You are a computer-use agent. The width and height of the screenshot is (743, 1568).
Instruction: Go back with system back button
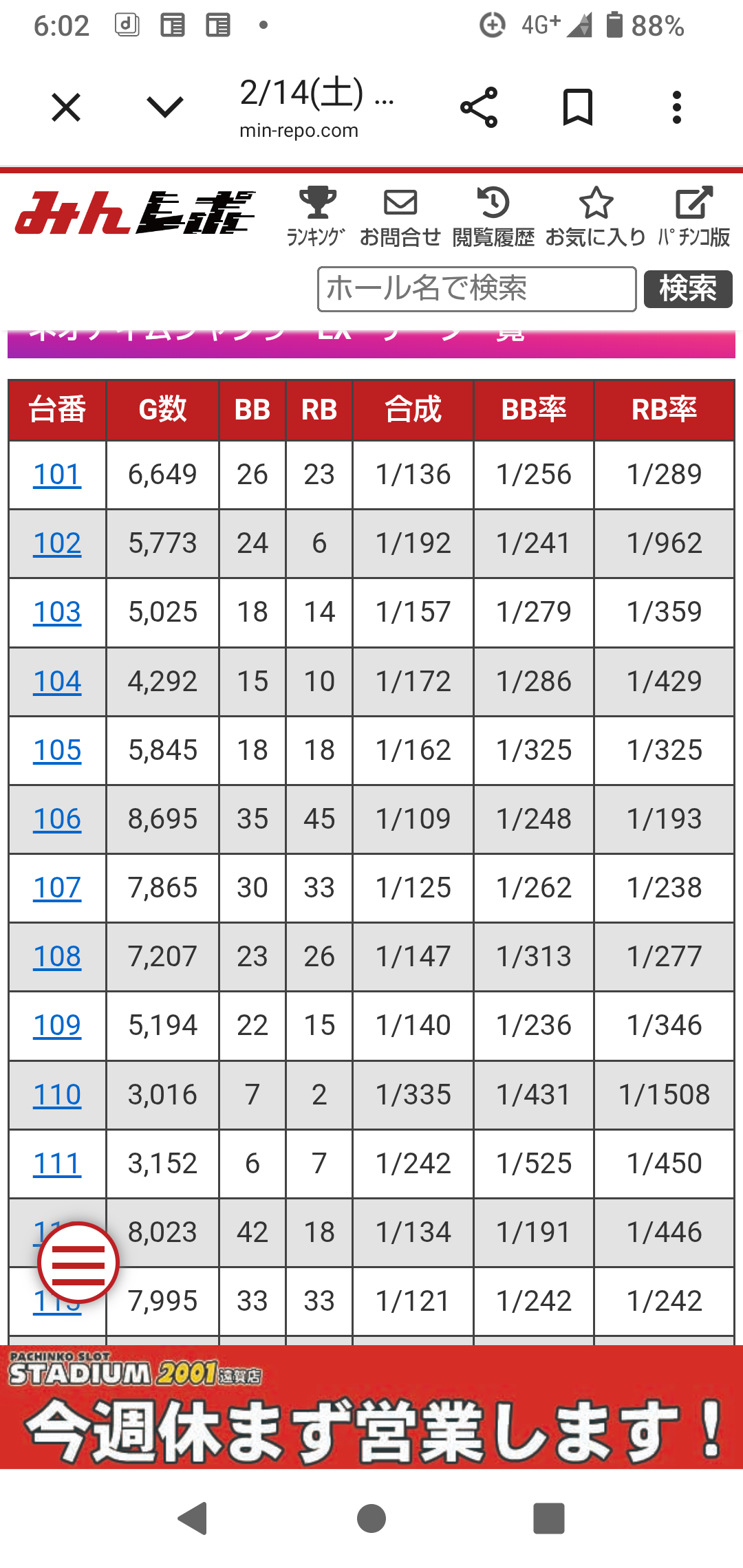(x=193, y=1518)
